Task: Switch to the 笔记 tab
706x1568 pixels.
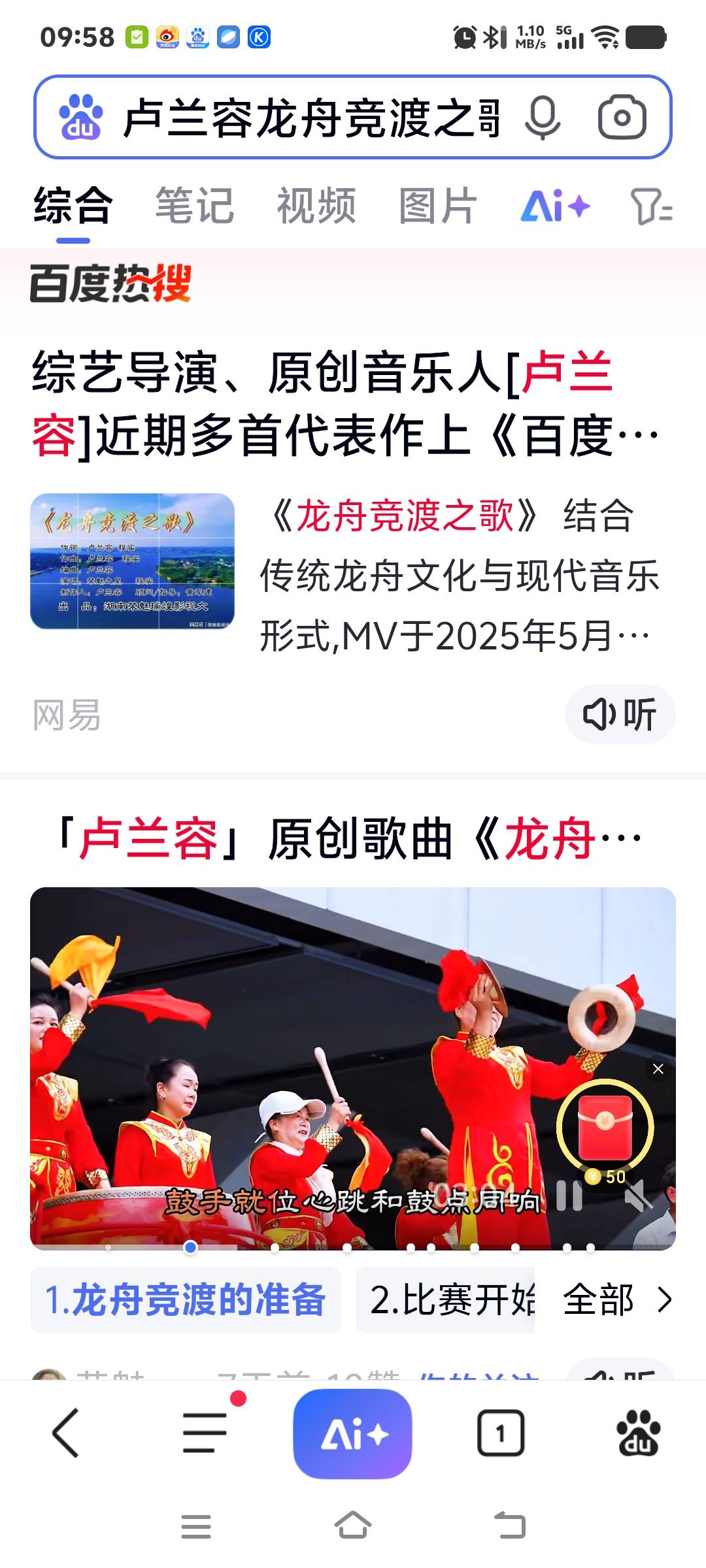Action: (194, 206)
